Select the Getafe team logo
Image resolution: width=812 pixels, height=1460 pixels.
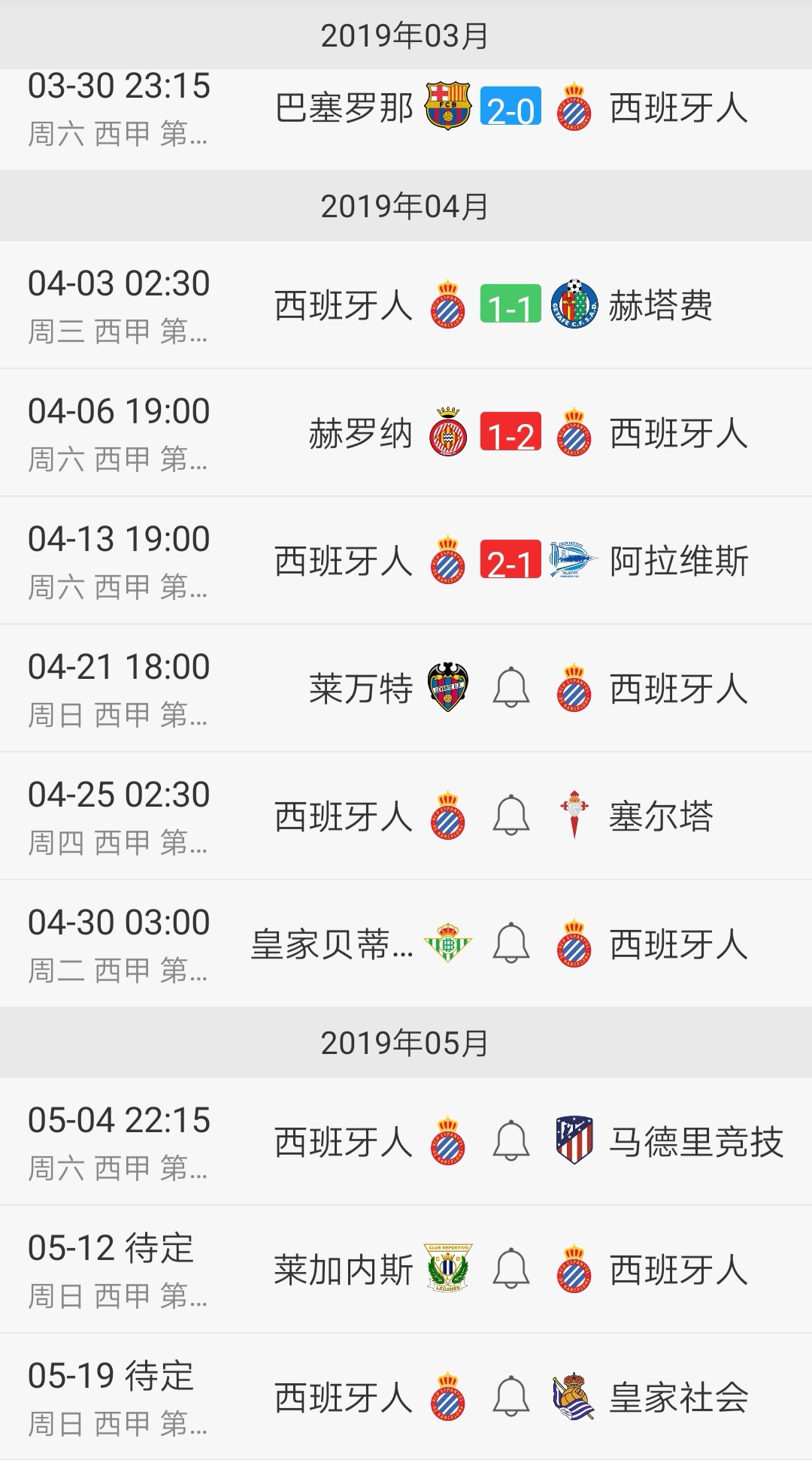575,303
